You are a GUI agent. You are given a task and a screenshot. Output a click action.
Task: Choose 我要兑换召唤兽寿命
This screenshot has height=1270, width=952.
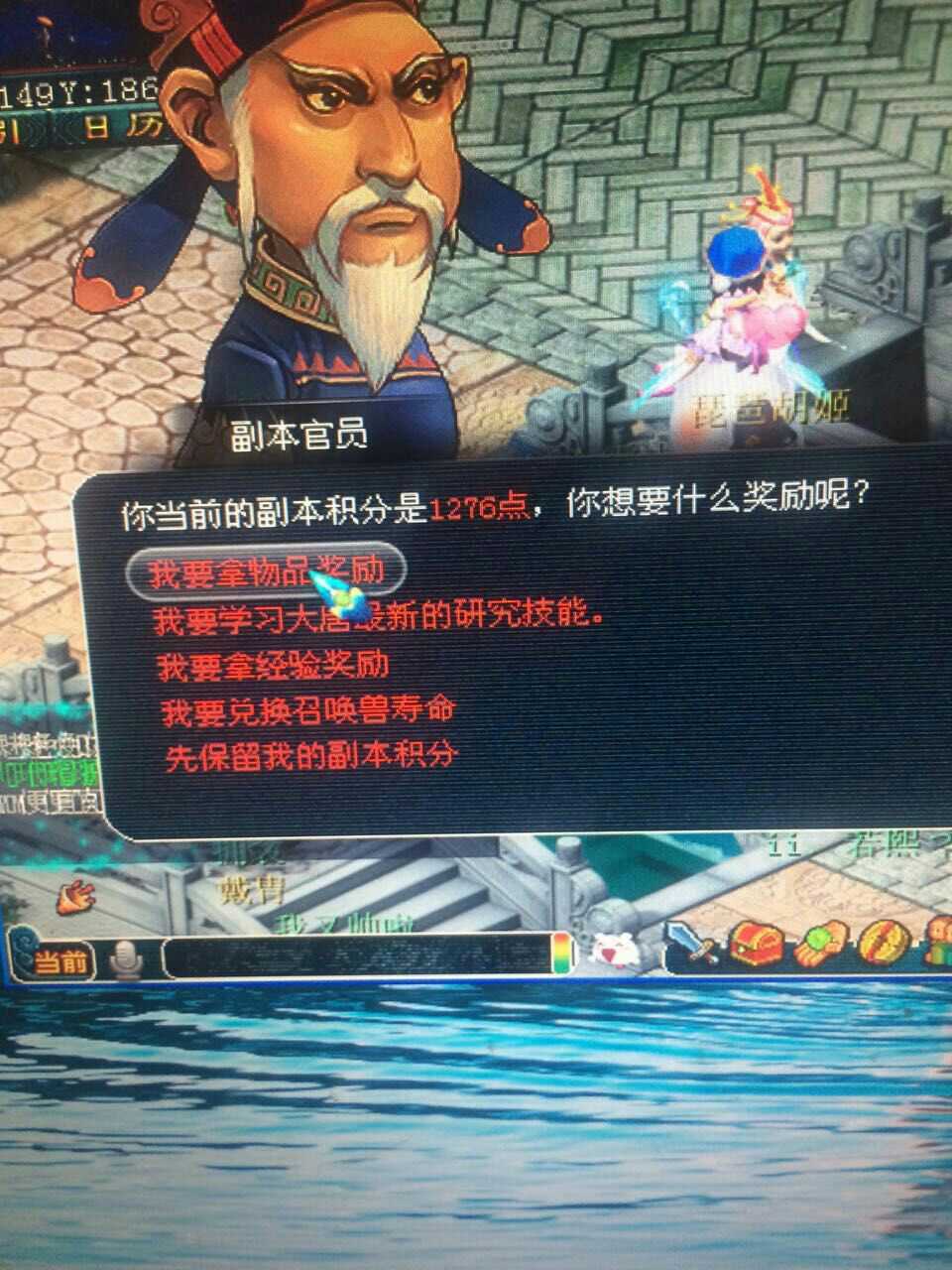tap(309, 710)
